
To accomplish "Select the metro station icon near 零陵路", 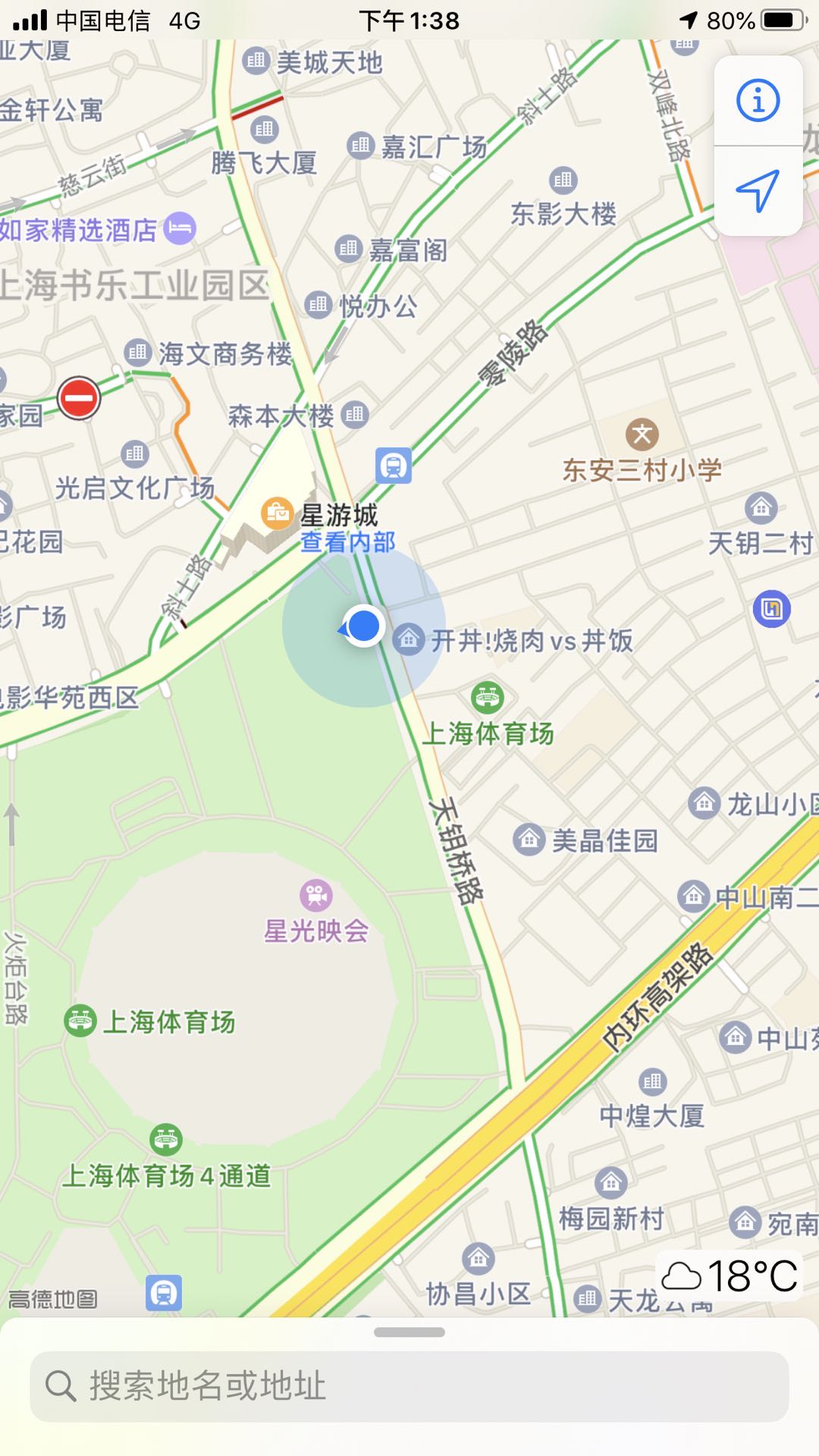I will (393, 465).
